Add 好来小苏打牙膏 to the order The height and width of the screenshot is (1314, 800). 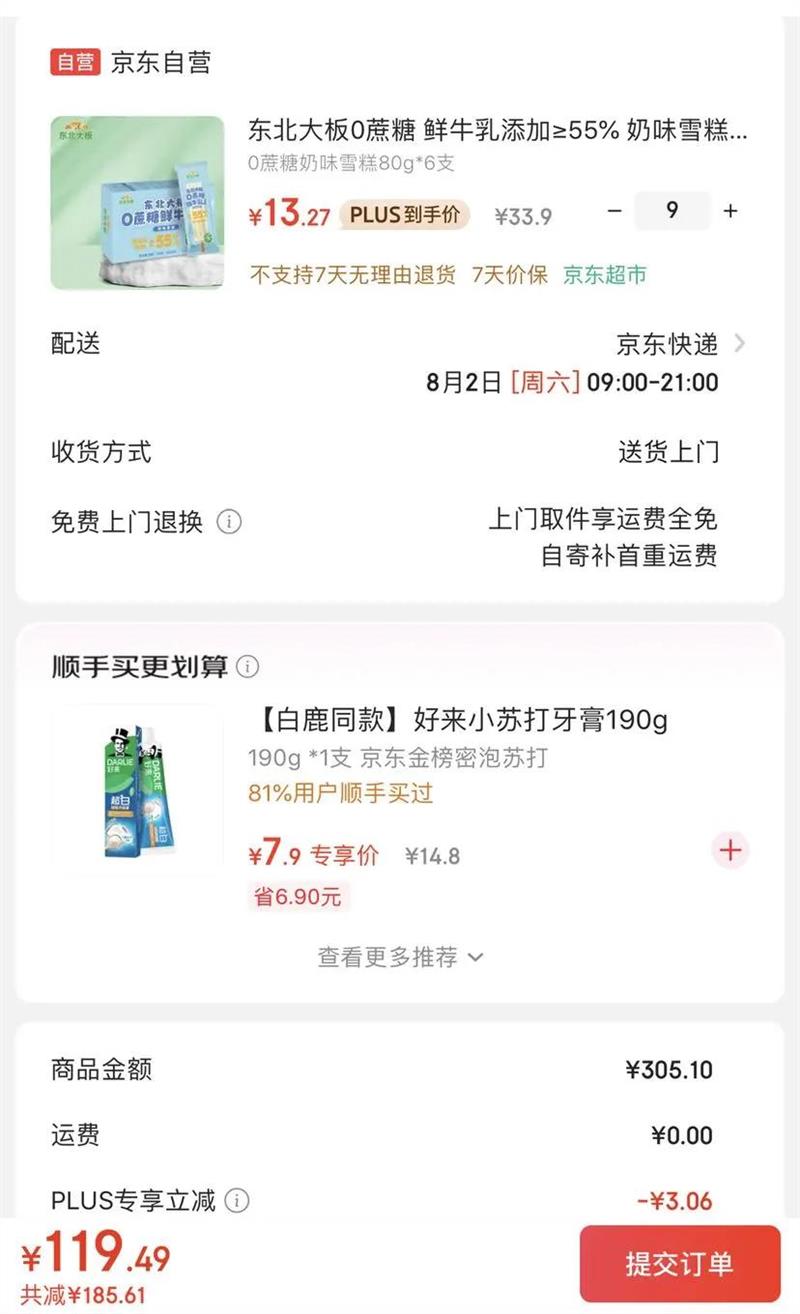(x=730, y=851)
